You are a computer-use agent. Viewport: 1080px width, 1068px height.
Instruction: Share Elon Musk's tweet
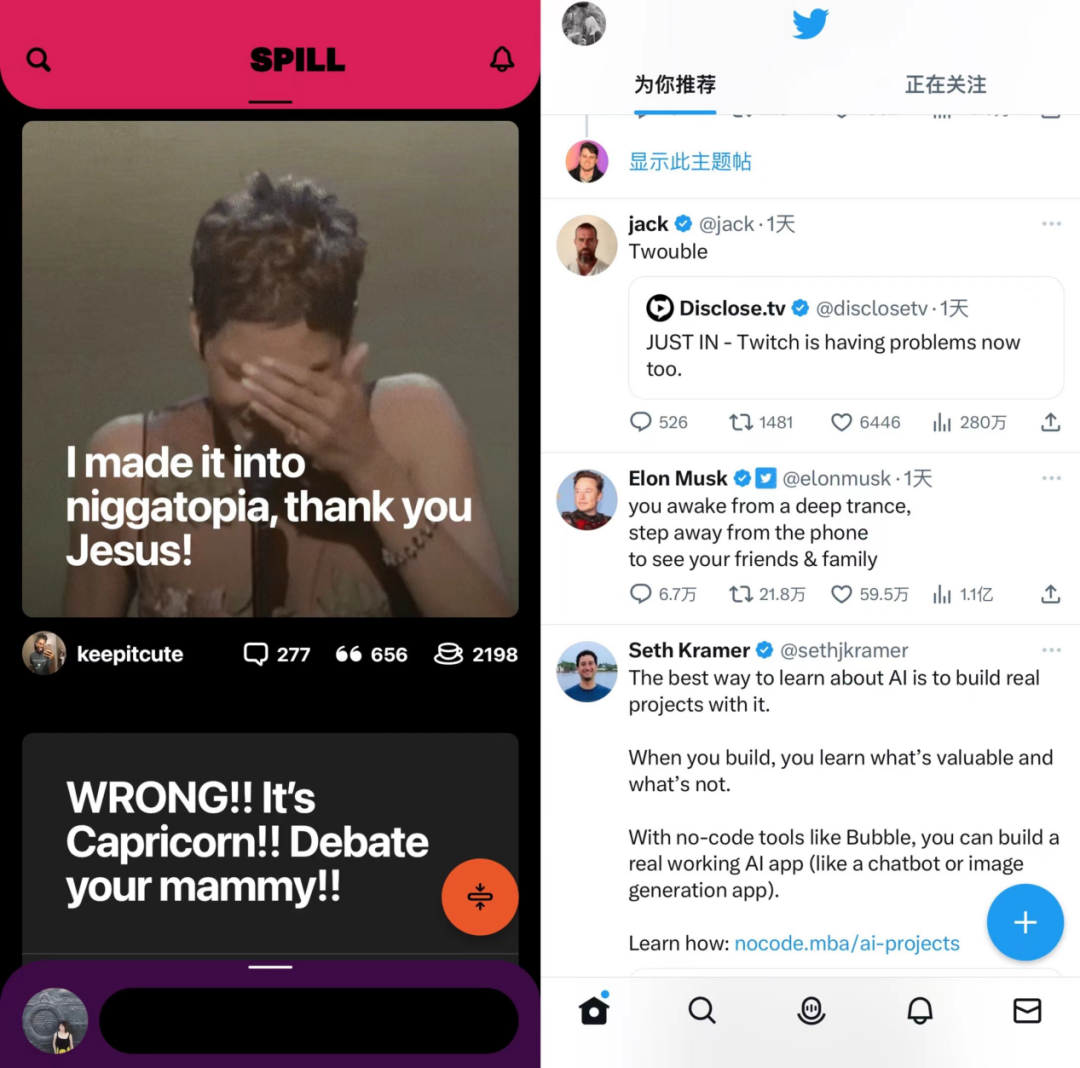coord(1050,595)
